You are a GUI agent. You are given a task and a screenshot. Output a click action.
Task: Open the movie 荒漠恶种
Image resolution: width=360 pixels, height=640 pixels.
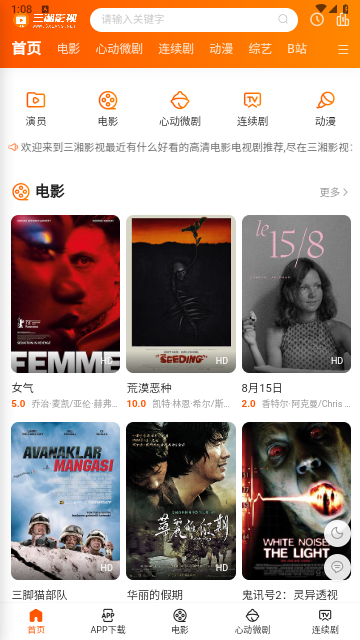pyautogui.click(x=181, y=294)
